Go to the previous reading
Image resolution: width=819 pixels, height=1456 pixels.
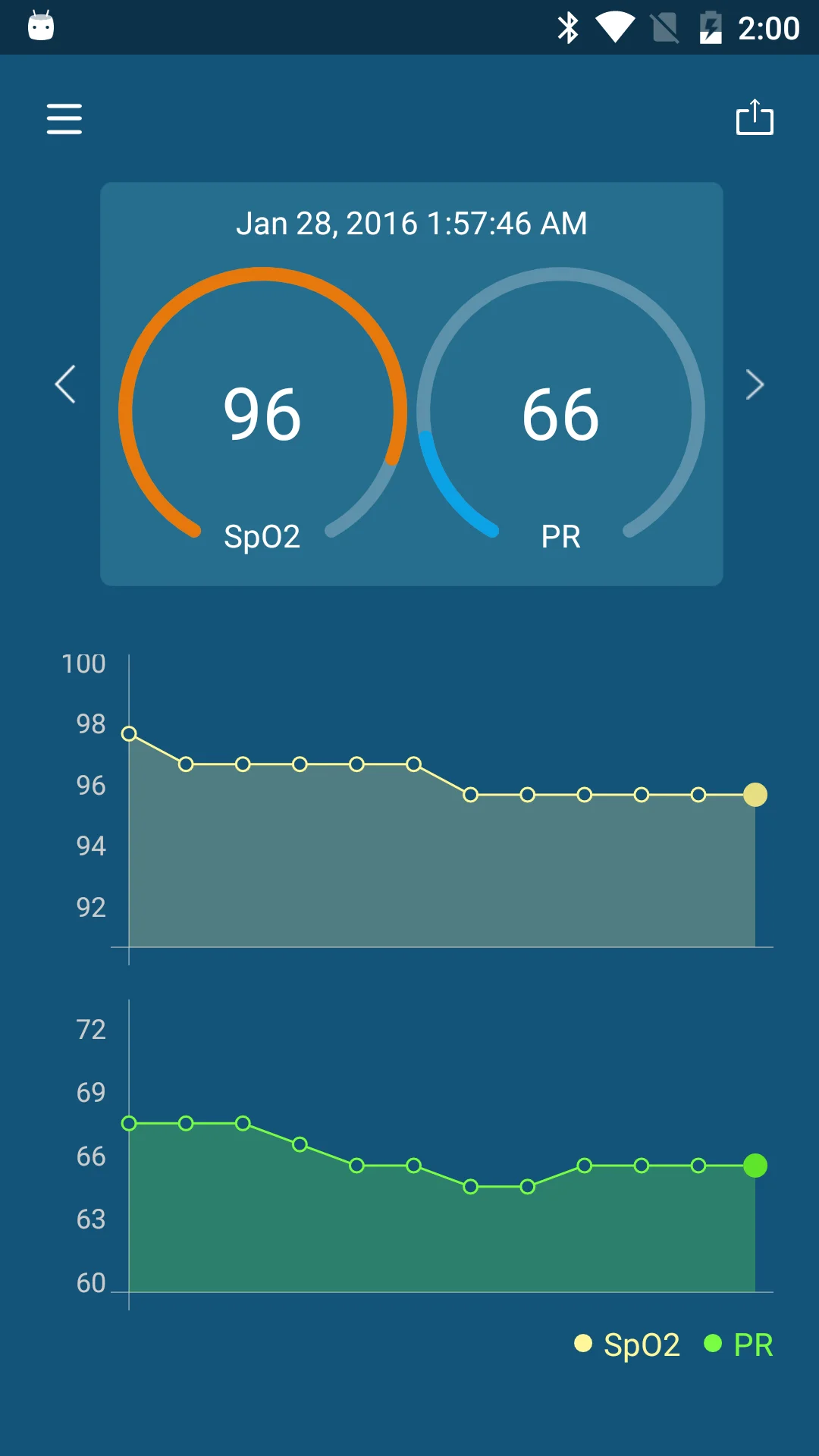point(66,384)
